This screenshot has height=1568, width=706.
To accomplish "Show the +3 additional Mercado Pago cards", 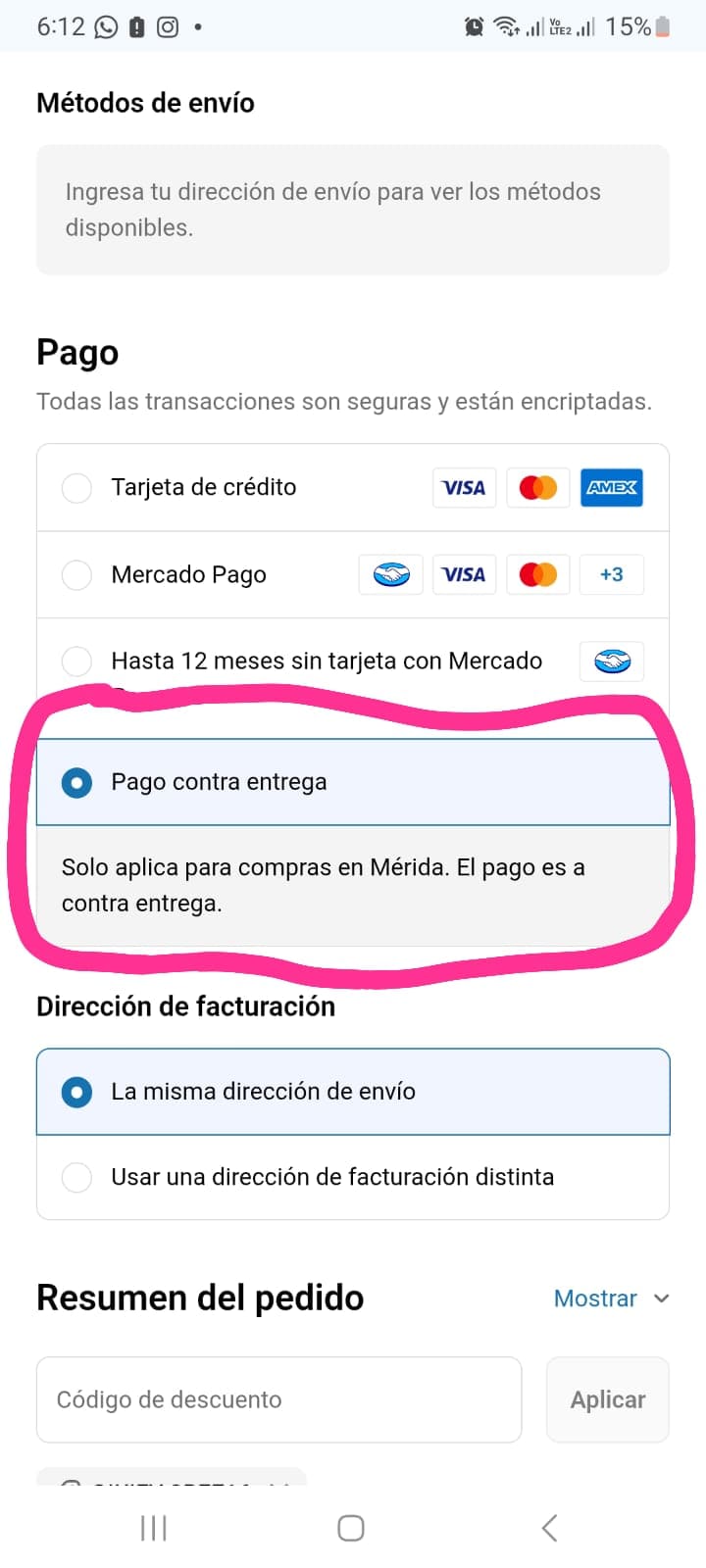I will 611,574.
